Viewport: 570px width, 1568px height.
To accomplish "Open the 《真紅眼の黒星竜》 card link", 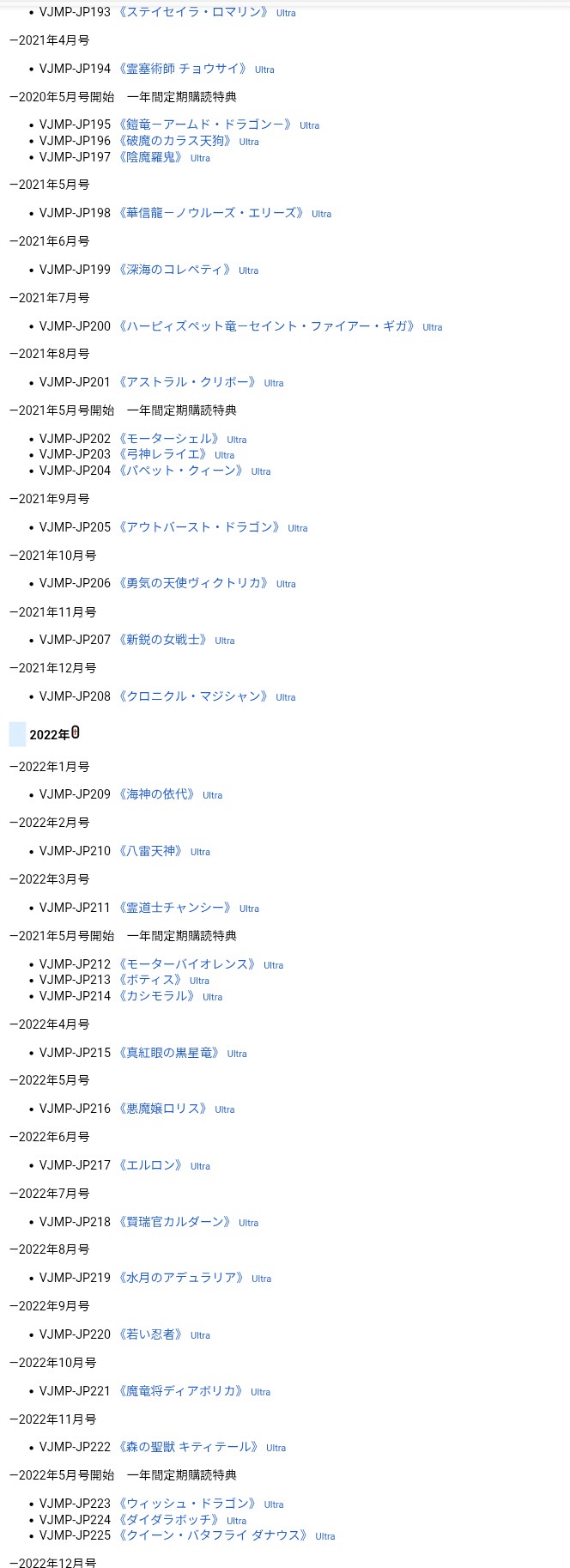I will click(168, 1053).
